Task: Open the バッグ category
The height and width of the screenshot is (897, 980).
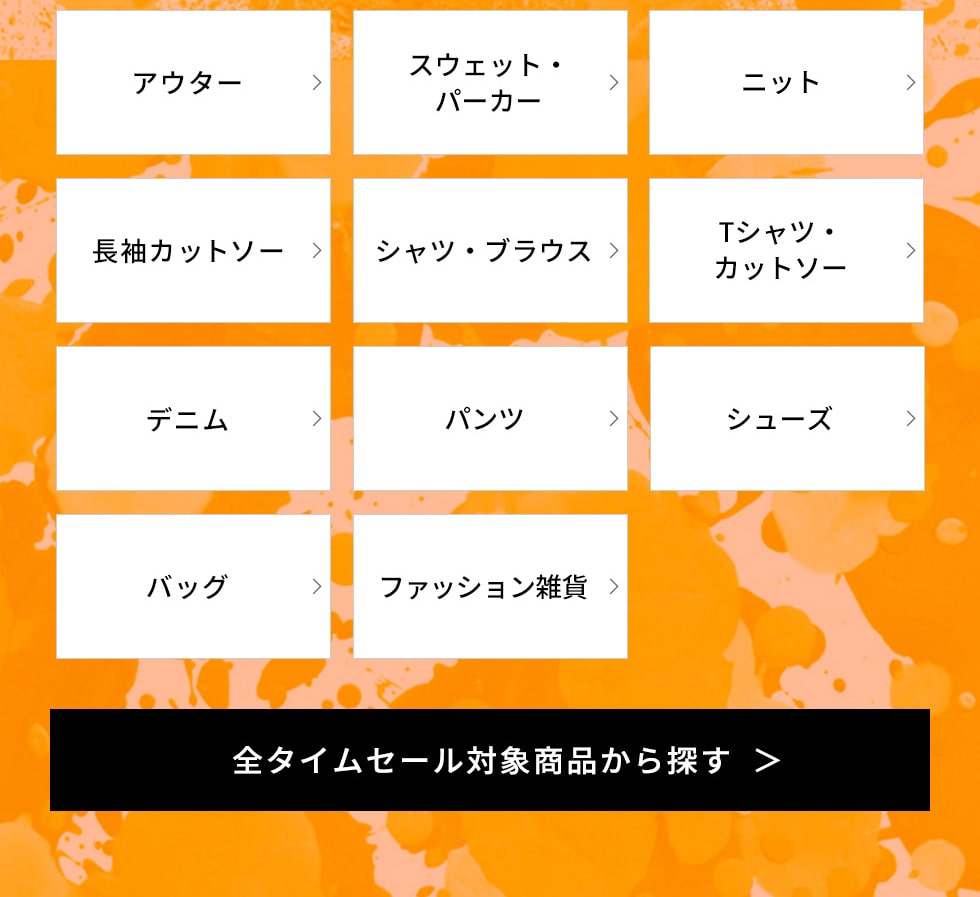Action: click(x=193, y=586)
